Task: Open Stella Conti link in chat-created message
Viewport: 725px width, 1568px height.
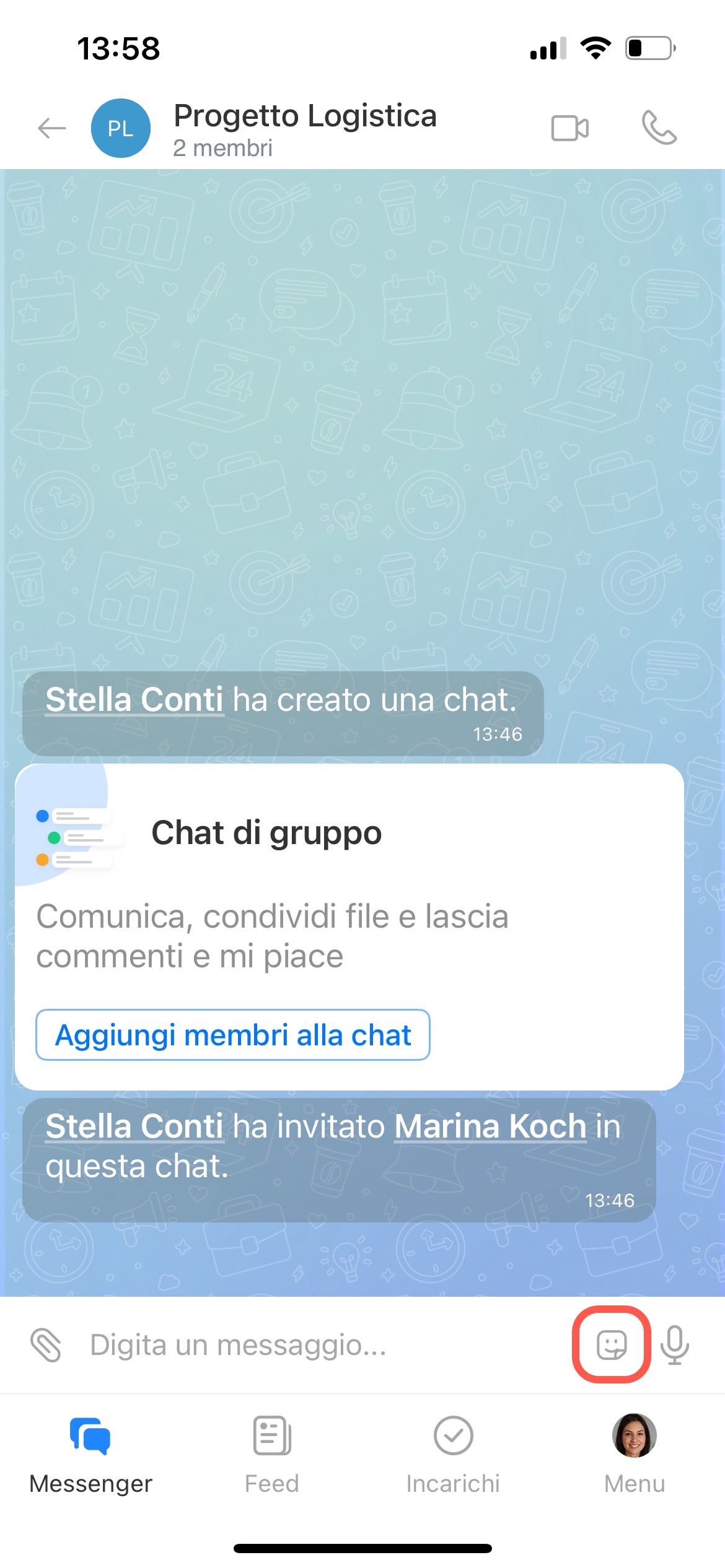Action: [x=134, y=700]
